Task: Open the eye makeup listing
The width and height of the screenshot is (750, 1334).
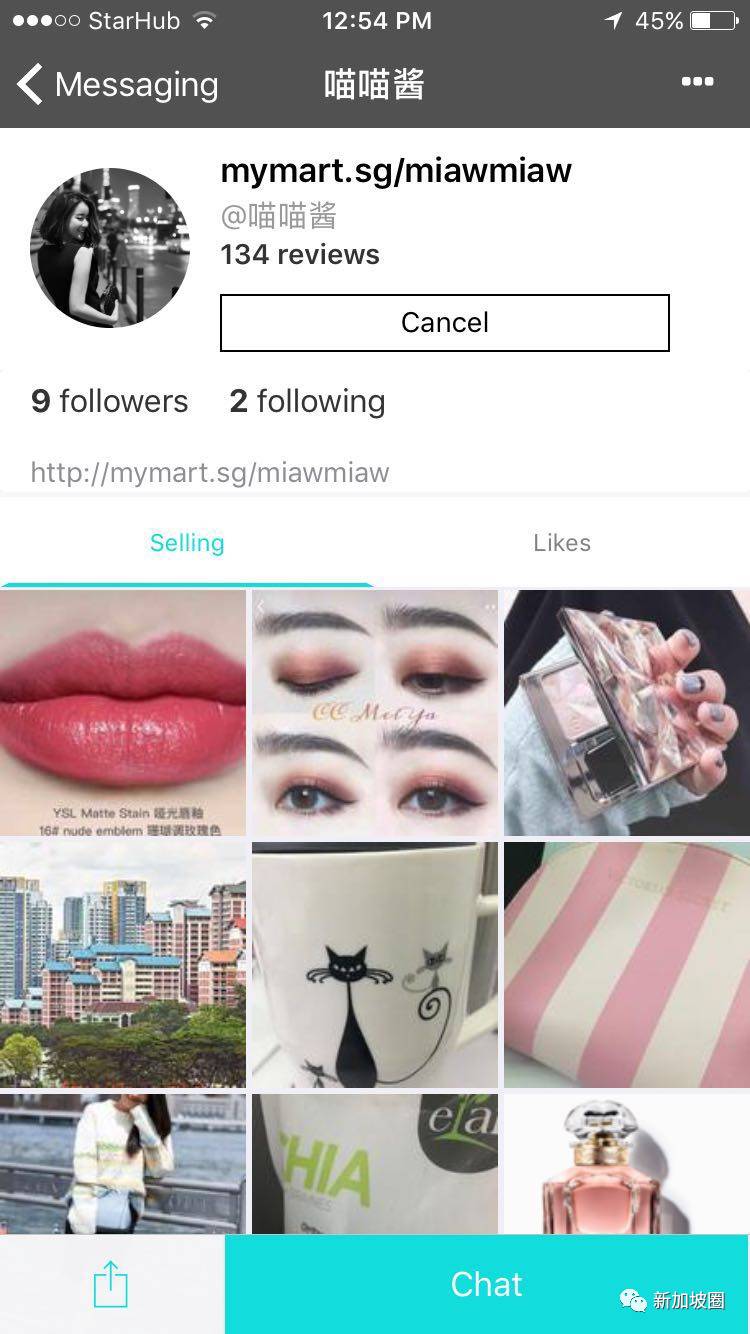Action: (x=375, y=712)
